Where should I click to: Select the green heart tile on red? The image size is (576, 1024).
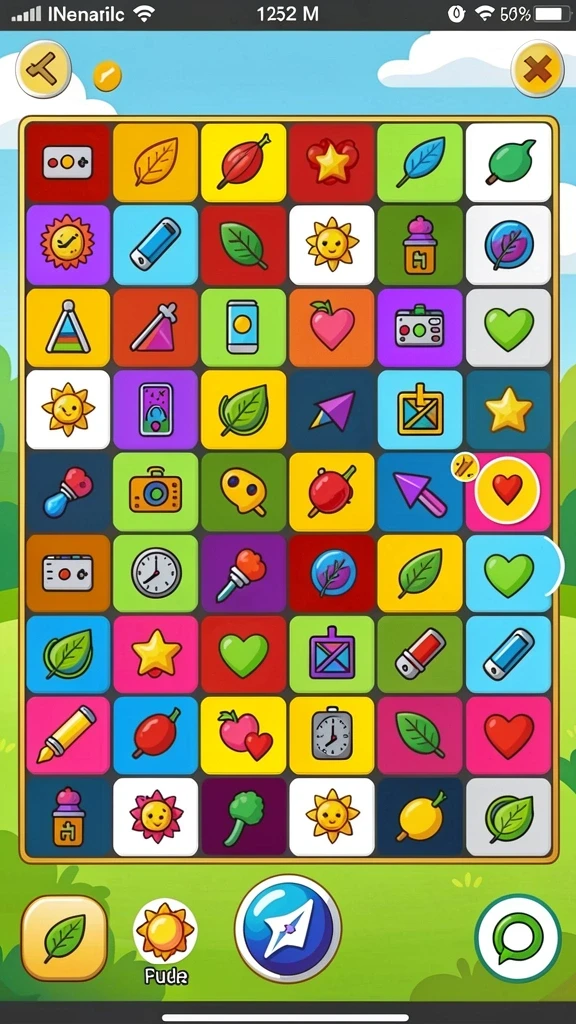(x=244, y=655)
